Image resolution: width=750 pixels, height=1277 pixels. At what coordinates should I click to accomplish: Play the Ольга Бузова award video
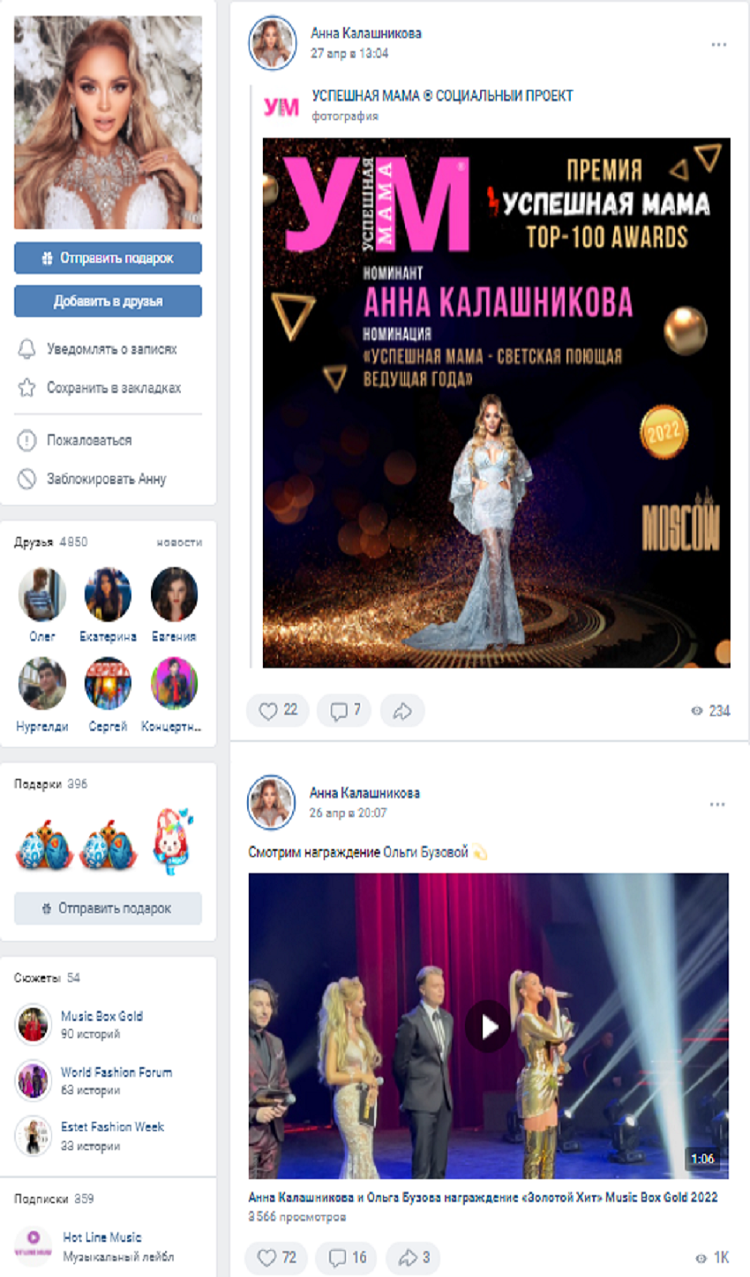click(x=489, y=1026)
